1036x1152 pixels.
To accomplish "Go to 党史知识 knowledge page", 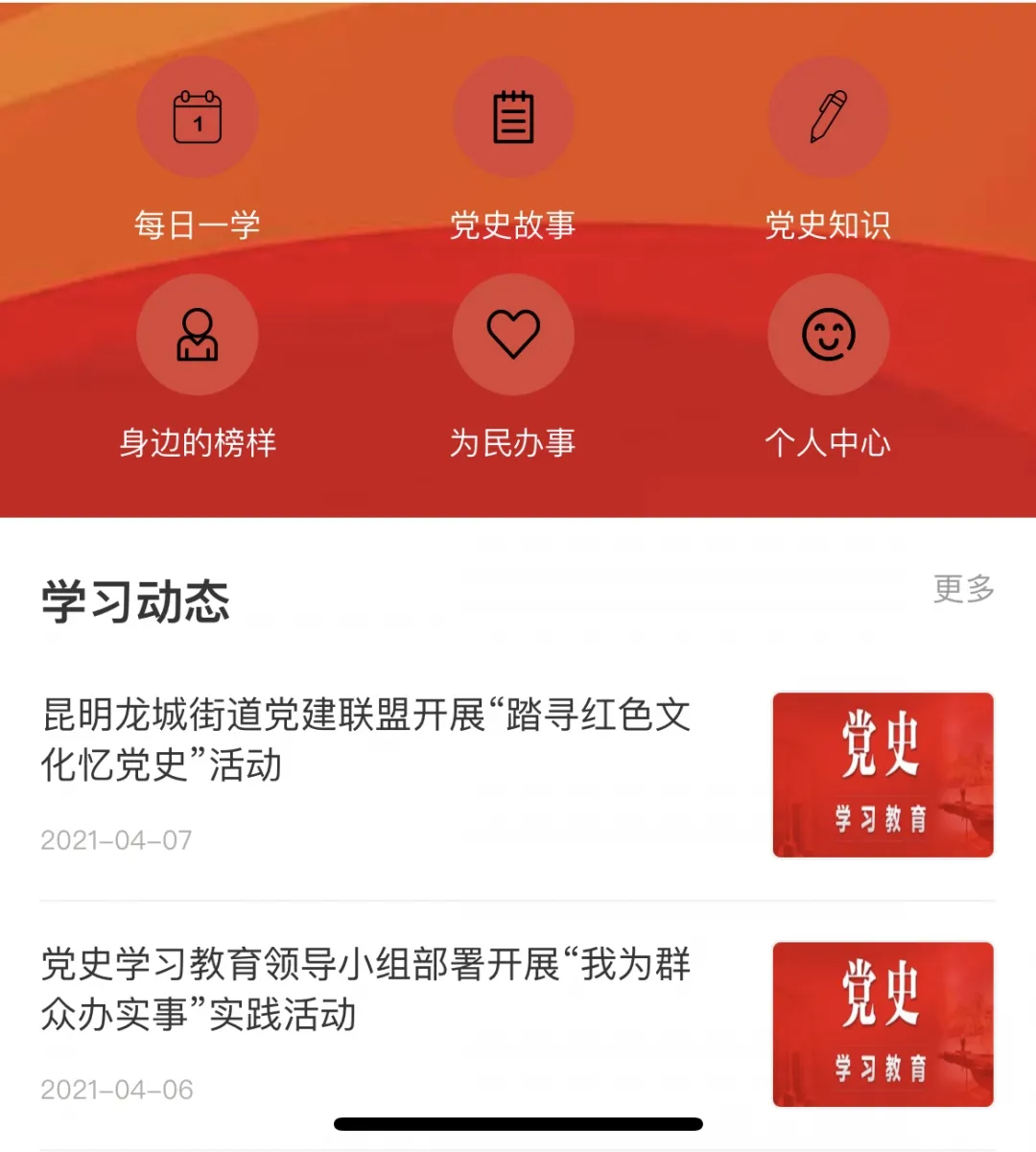I will coord(829,117).
